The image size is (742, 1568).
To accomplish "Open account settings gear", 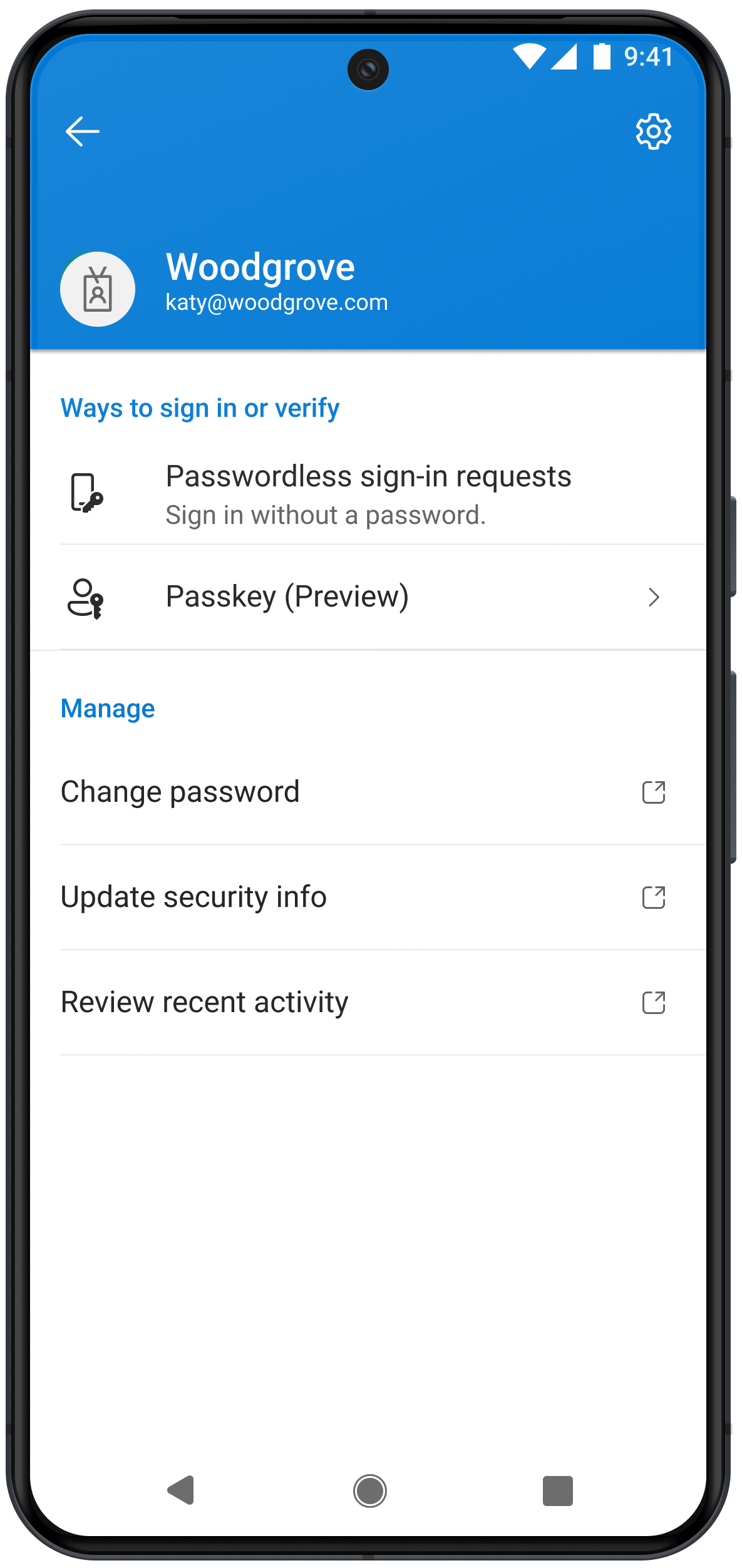I will pos(653,131).
